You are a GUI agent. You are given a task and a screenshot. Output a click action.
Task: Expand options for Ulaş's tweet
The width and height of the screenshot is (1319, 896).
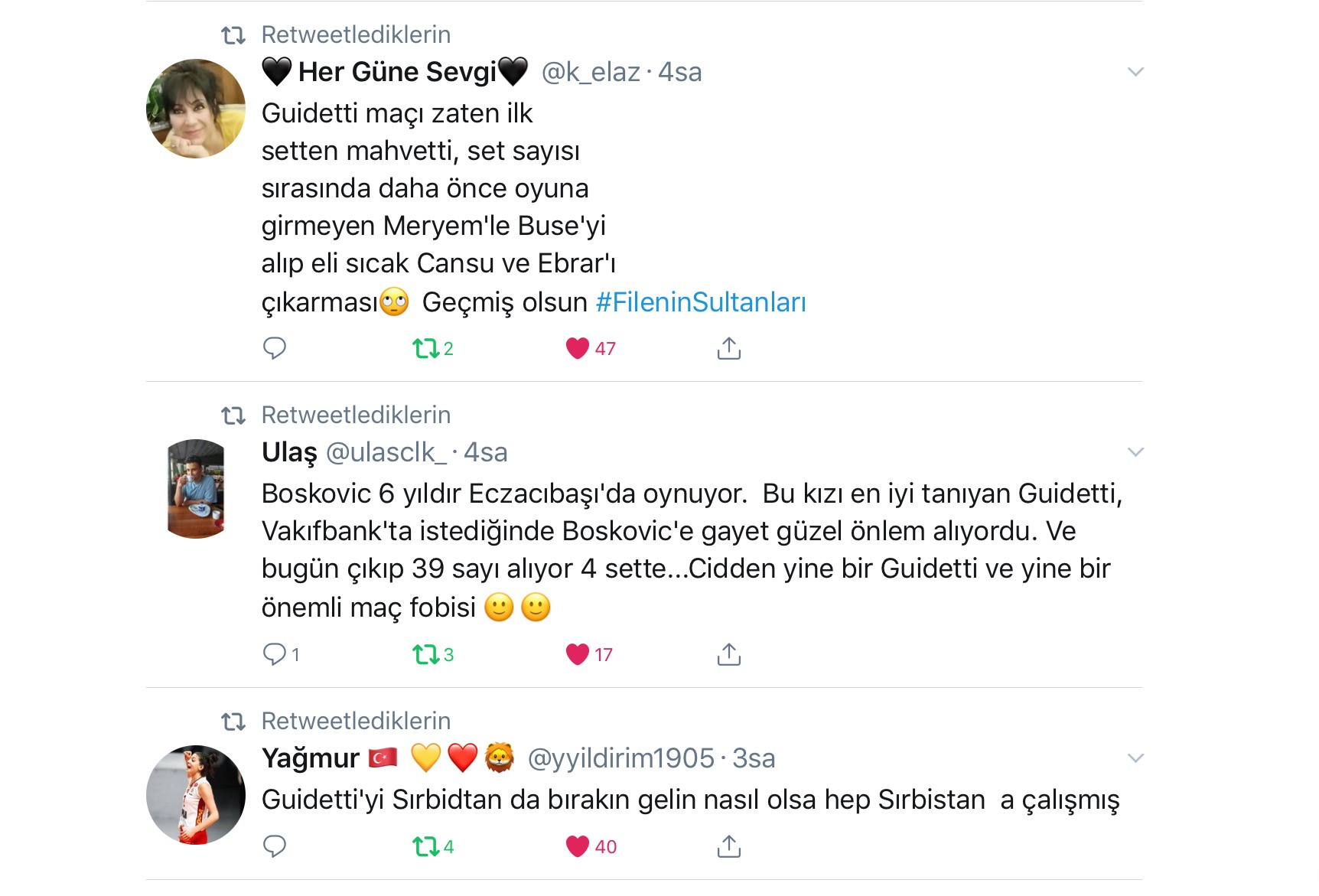(1135, 452)
